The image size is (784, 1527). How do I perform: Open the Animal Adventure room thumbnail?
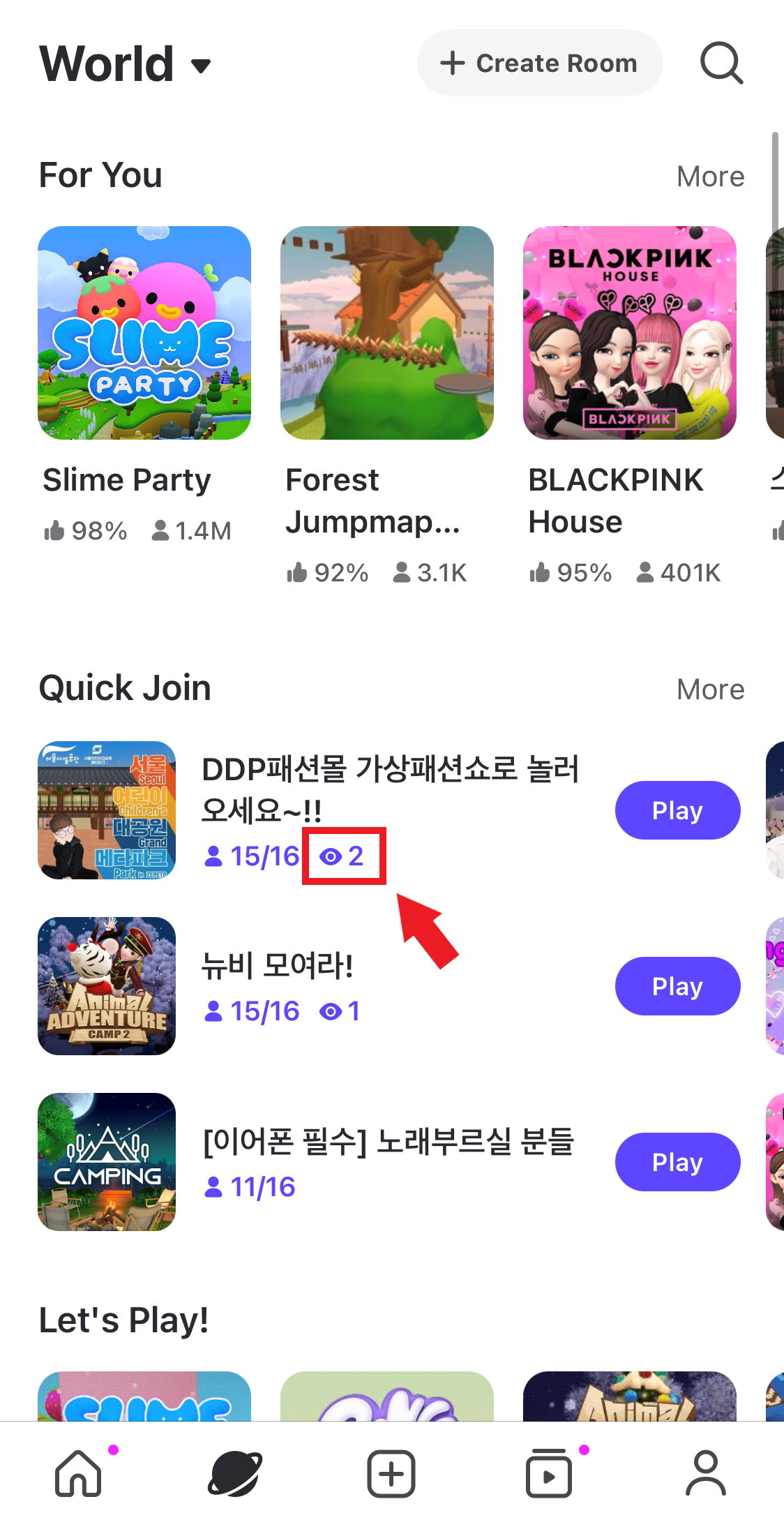coord(107,985)
